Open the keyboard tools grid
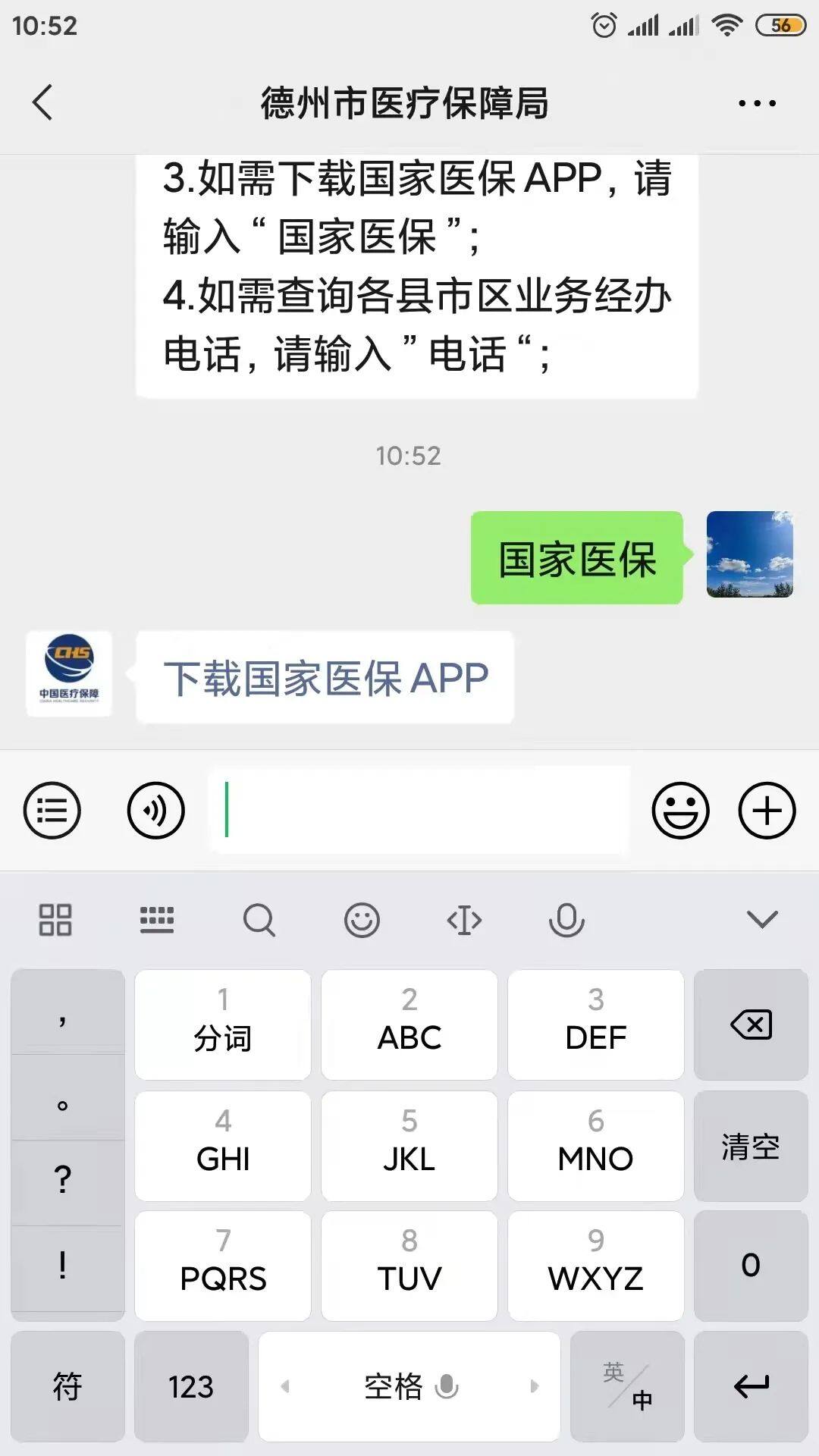This screenshot has width=819, height=1456. tap(55, 920)
